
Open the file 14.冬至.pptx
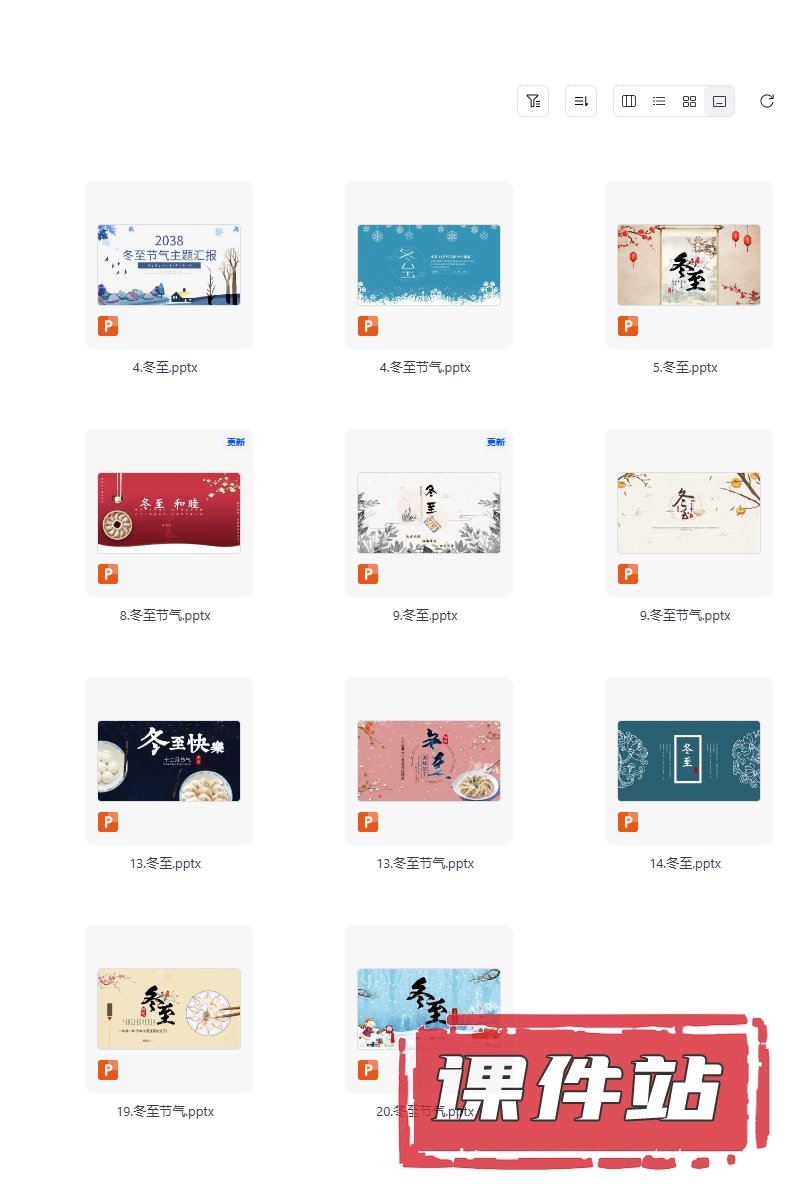click(x=689, y=761)
